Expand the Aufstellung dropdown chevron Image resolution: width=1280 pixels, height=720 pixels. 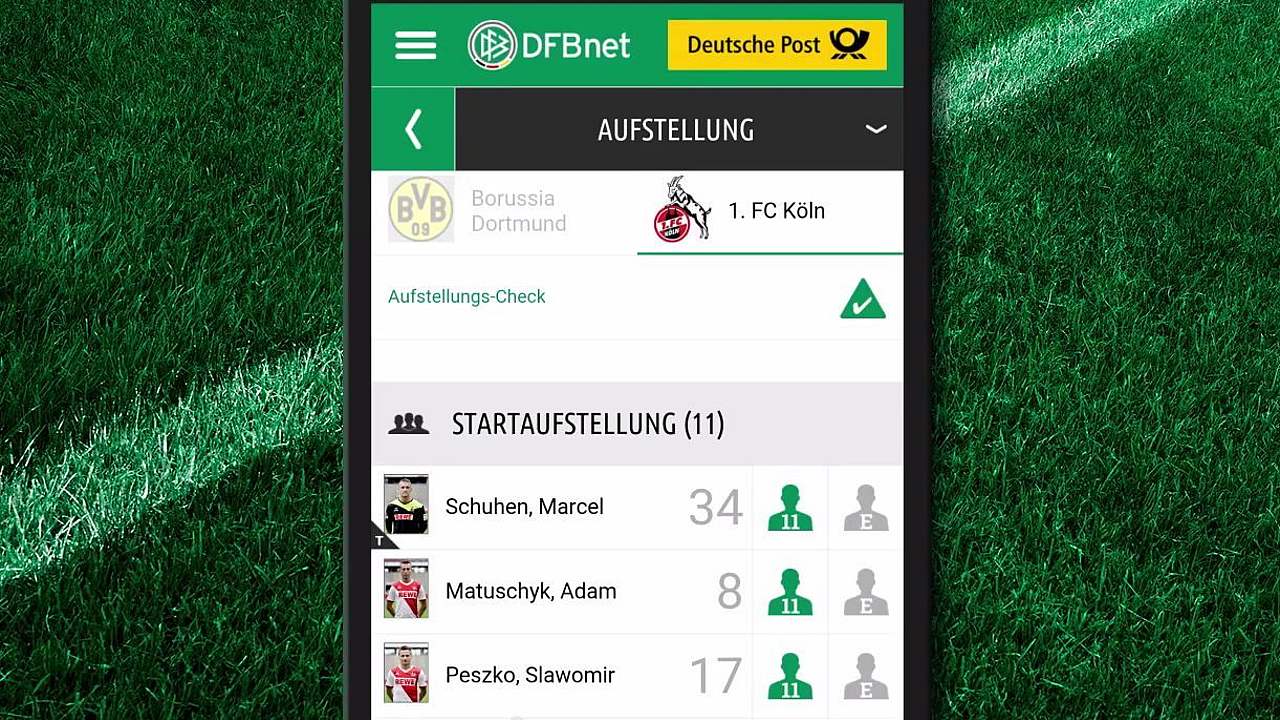tap(876, 130)
